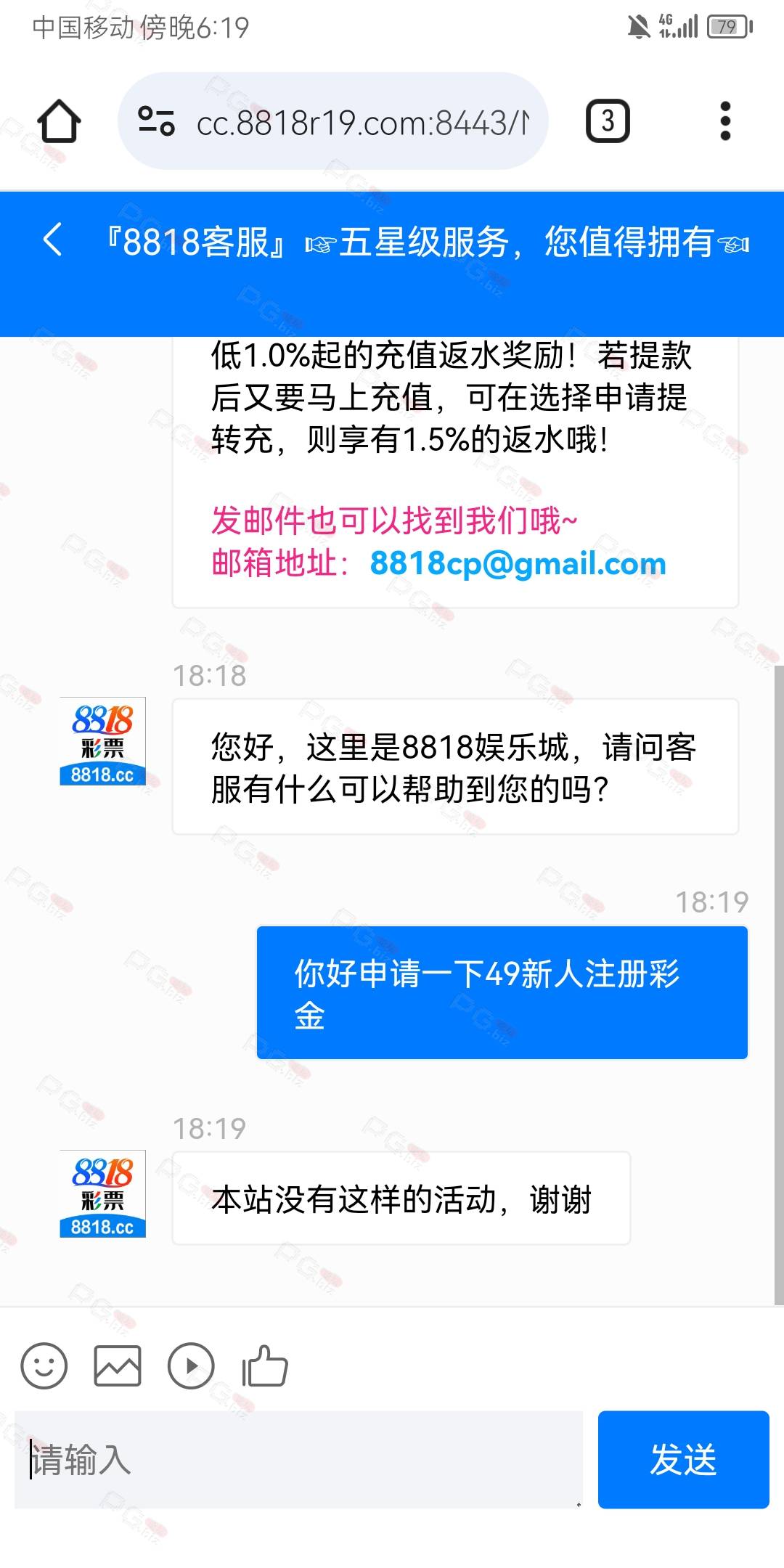Attach a video with the play icon
Image resolution: width=784 pixels, height=1568 pixels.
point(191,1365)
